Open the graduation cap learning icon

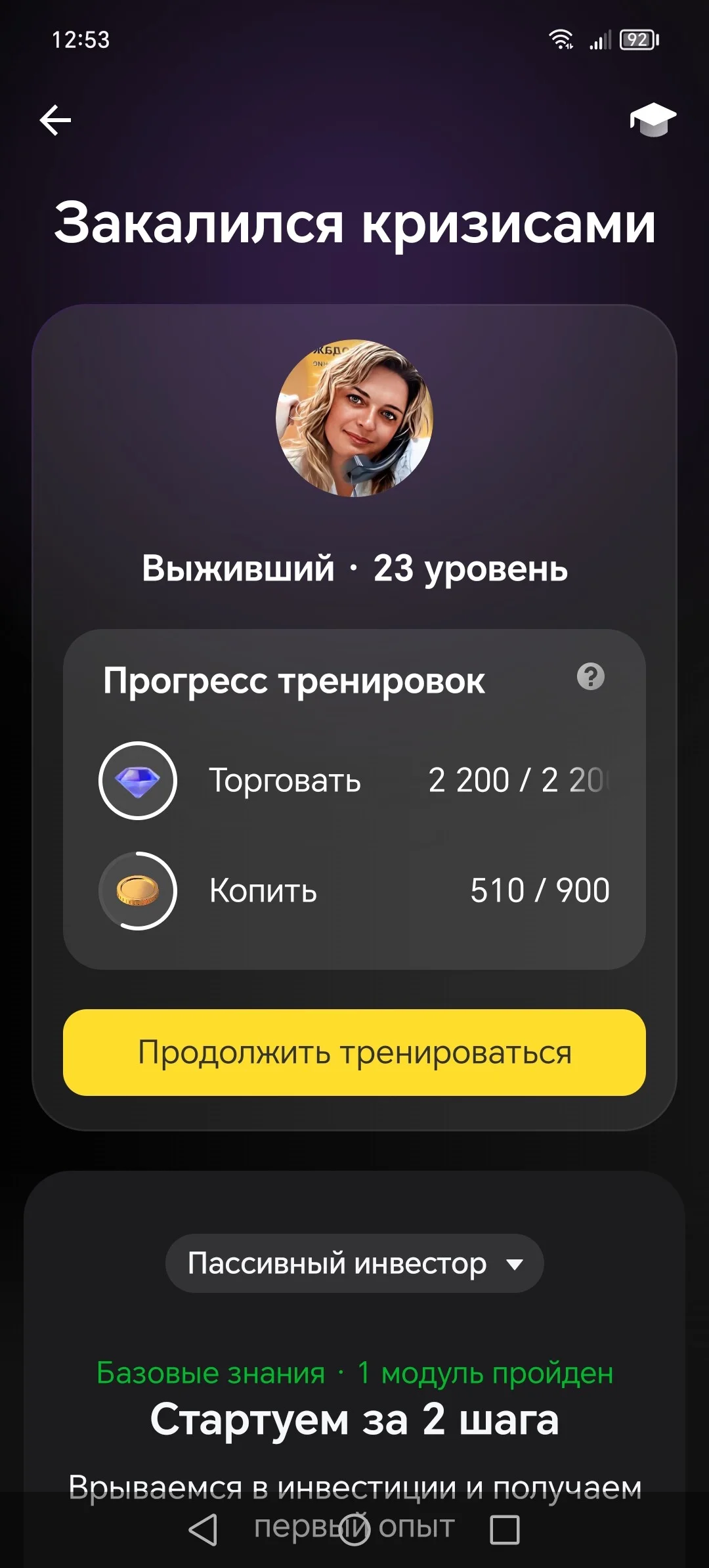point(653,120)
